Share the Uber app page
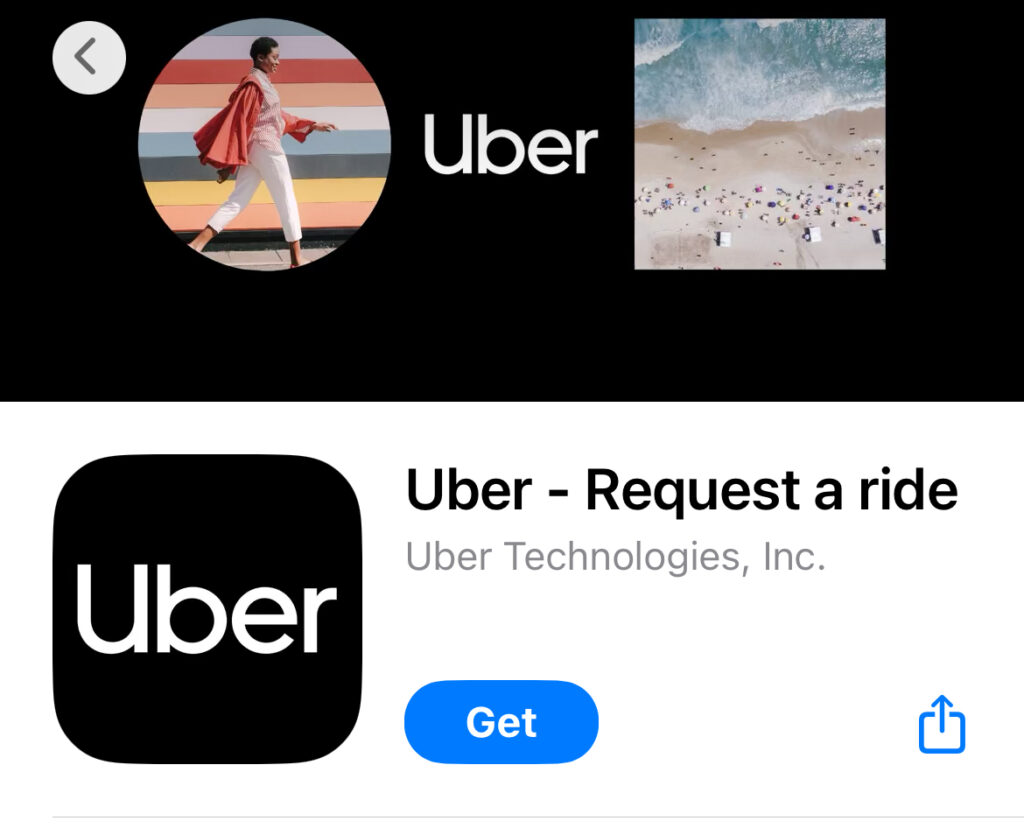Image resolution: width=1024 pixels, height=828 pixels. [941, 725]
